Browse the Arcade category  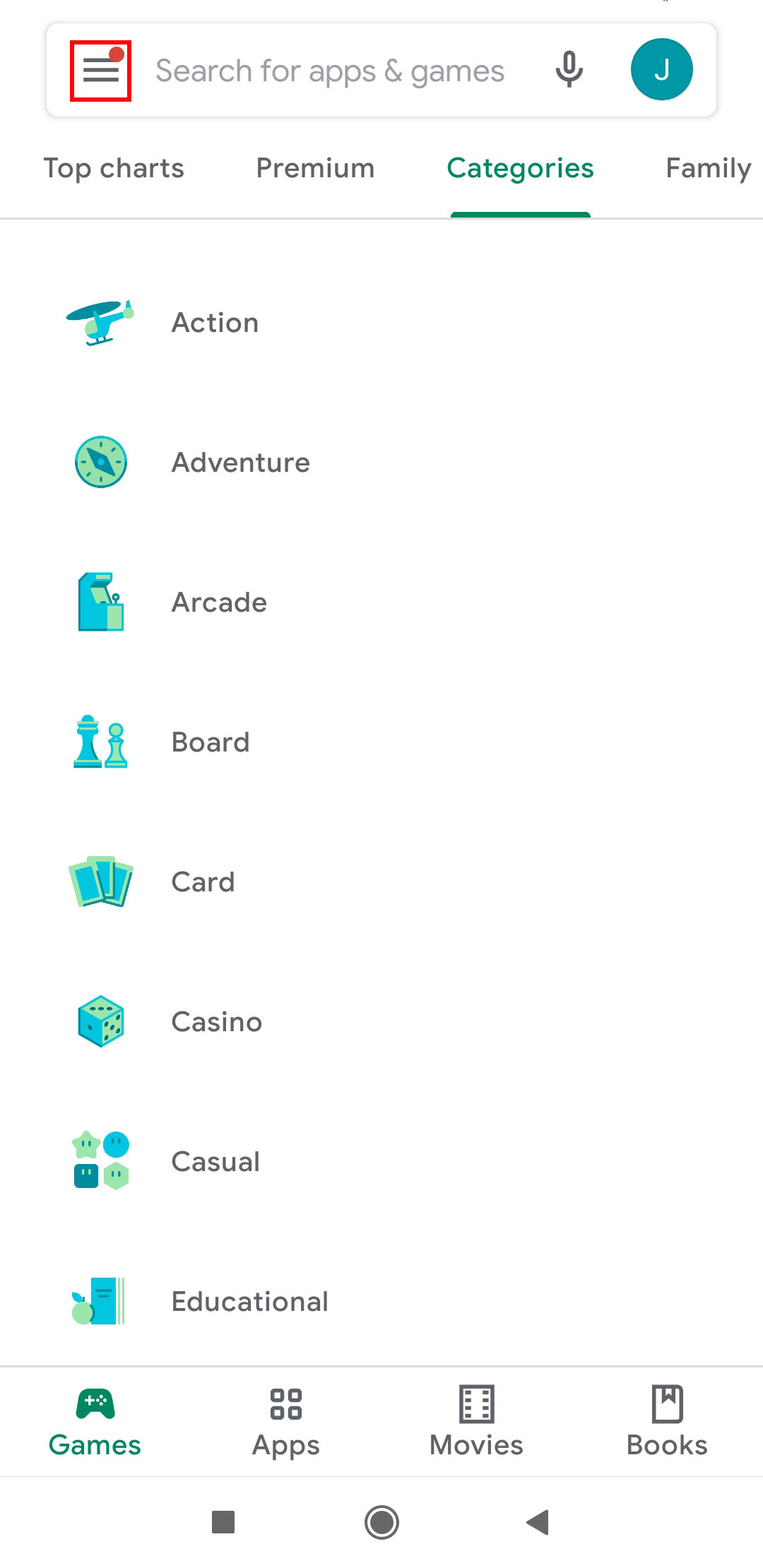pyautogui.click(x=219, y=602)
